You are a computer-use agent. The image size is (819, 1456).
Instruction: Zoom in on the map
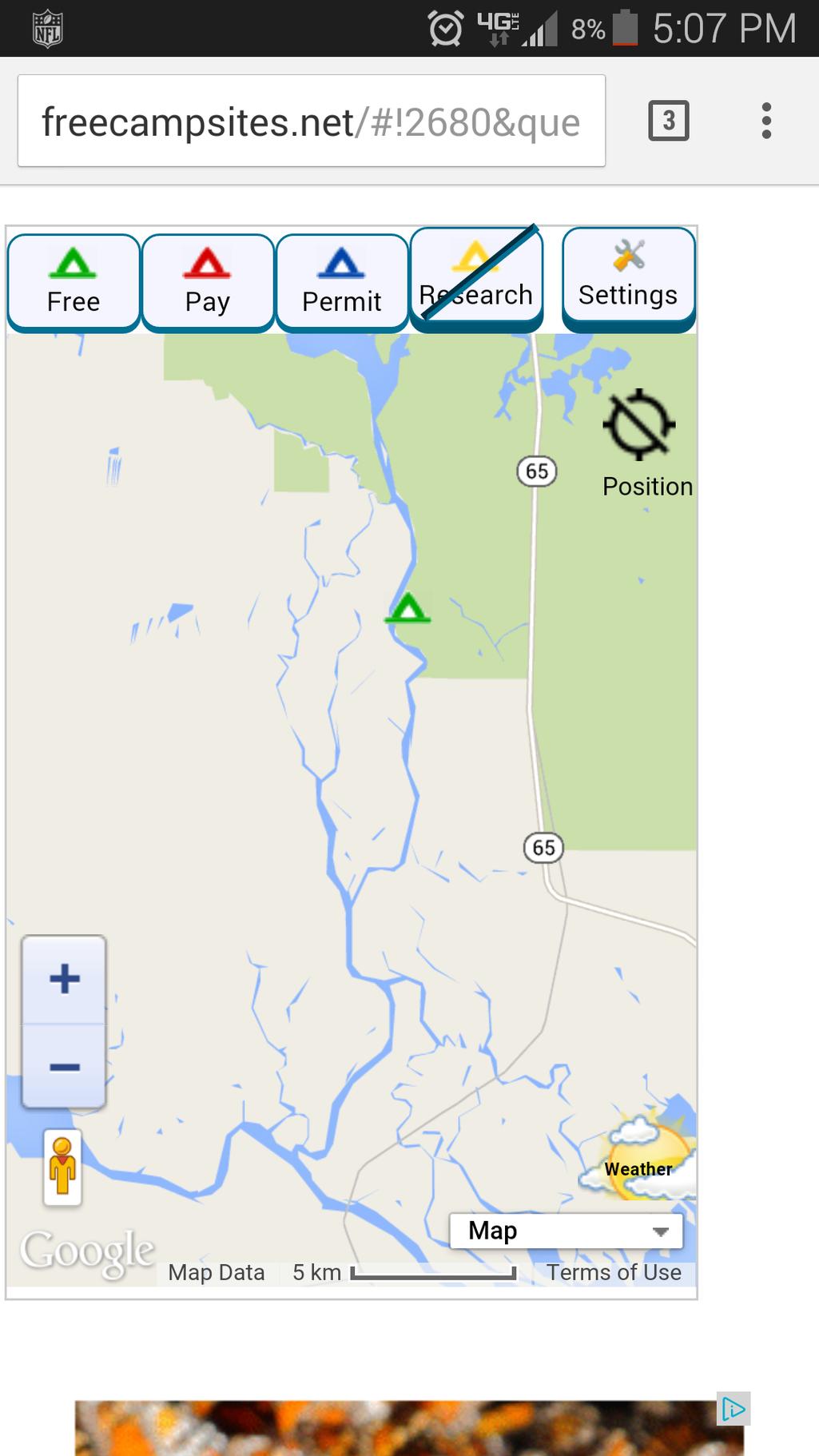(x=64, y=979)
